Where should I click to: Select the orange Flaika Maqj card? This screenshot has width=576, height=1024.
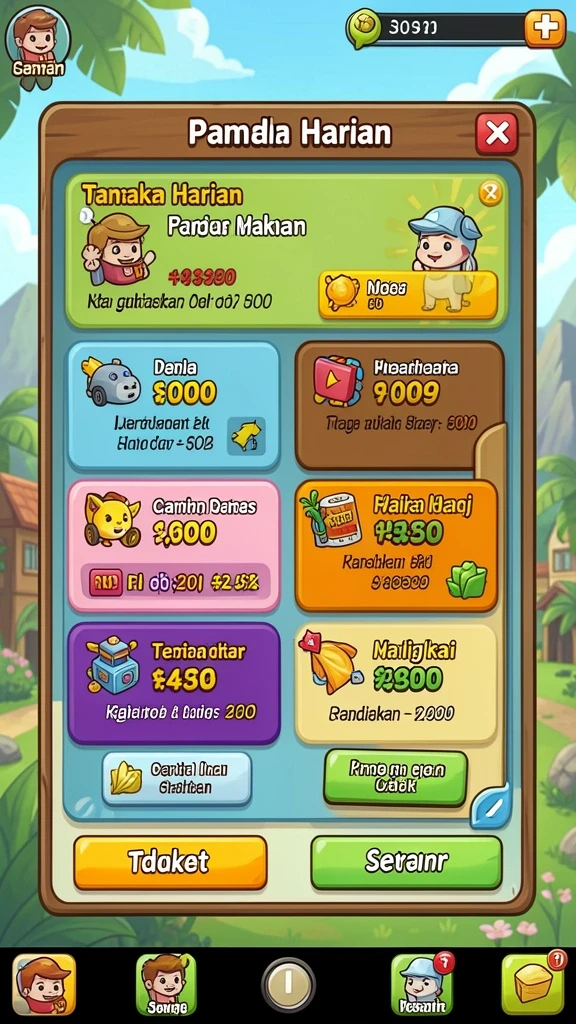pos(396,546)
